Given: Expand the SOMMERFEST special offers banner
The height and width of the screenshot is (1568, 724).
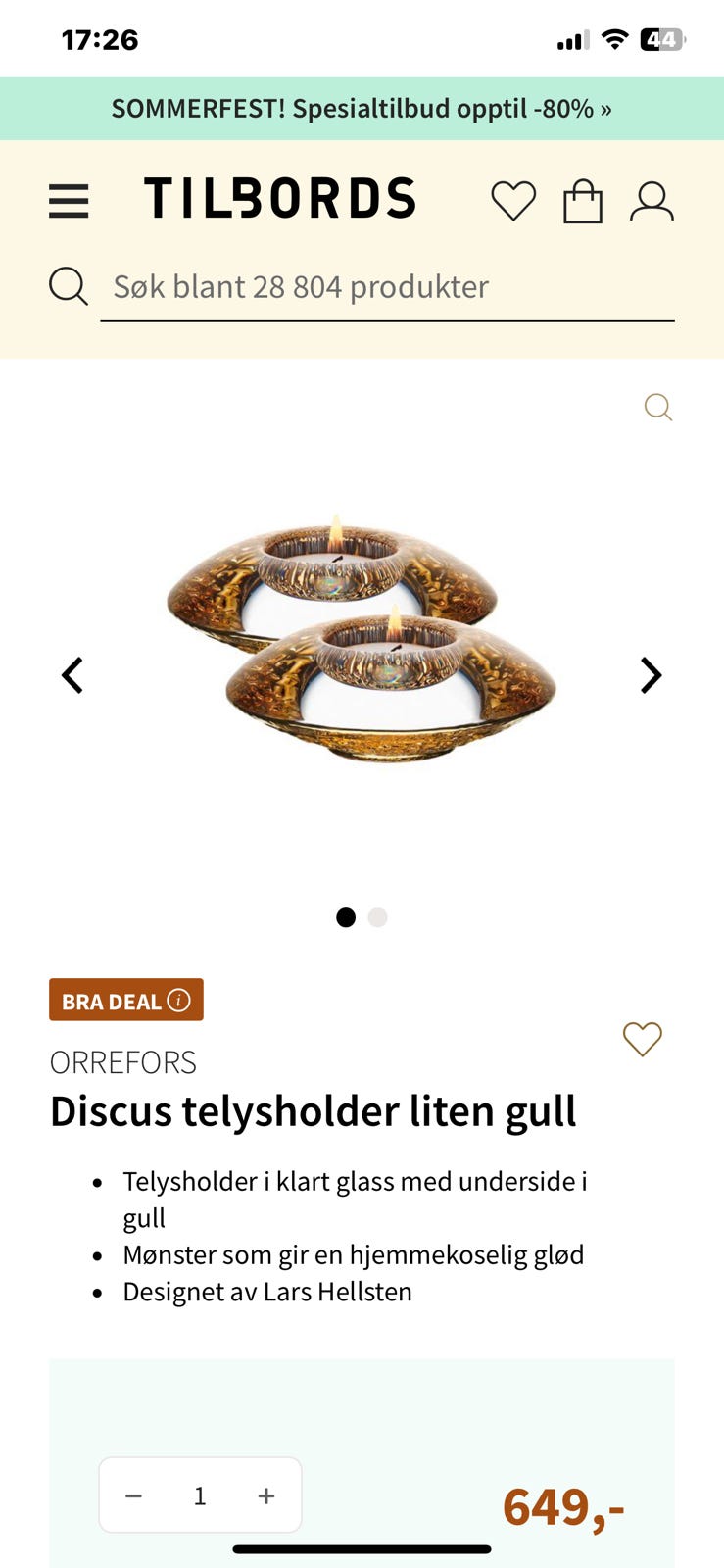Looking at the screenshot, I should [x=362, y=109].
